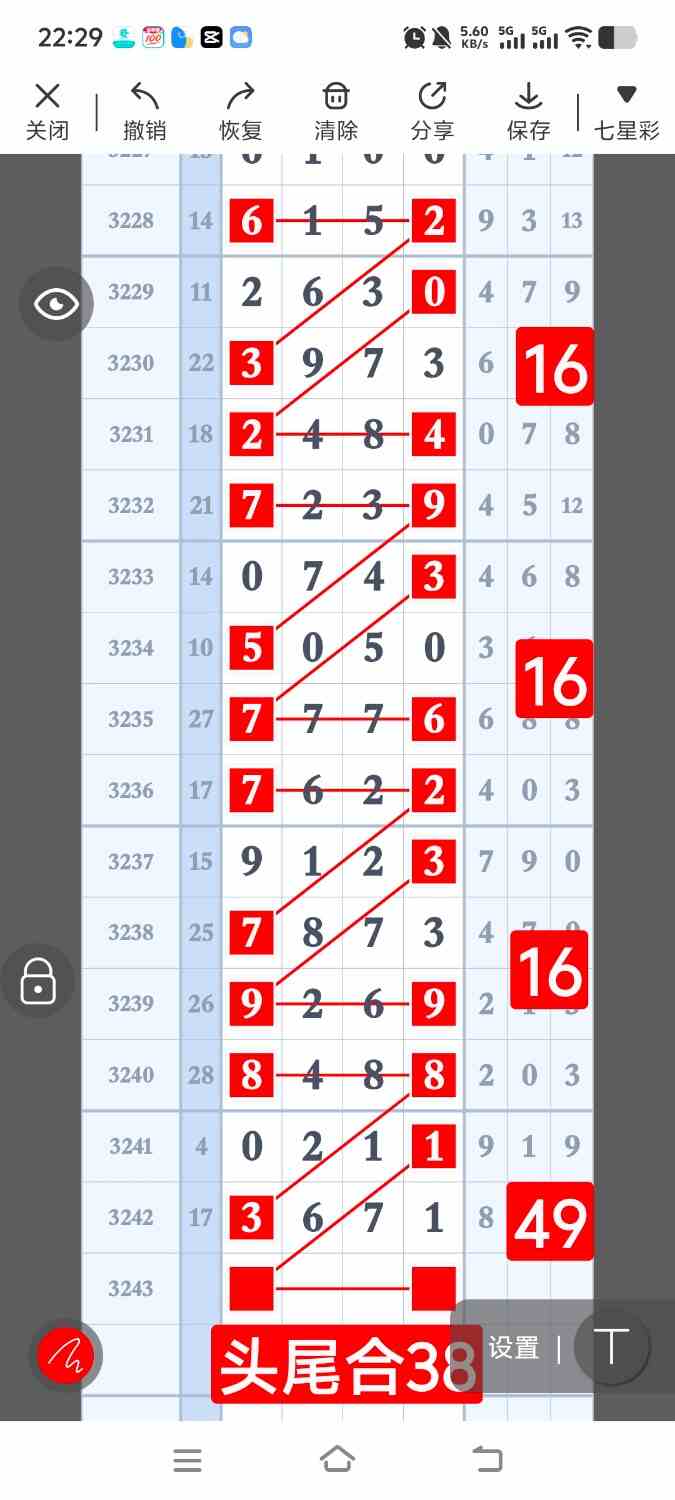This screenshot has width=675, height=1500.
Task: Tap the lock icon to lock the chart
Action: pyautogui.click(x=38, y=981)
